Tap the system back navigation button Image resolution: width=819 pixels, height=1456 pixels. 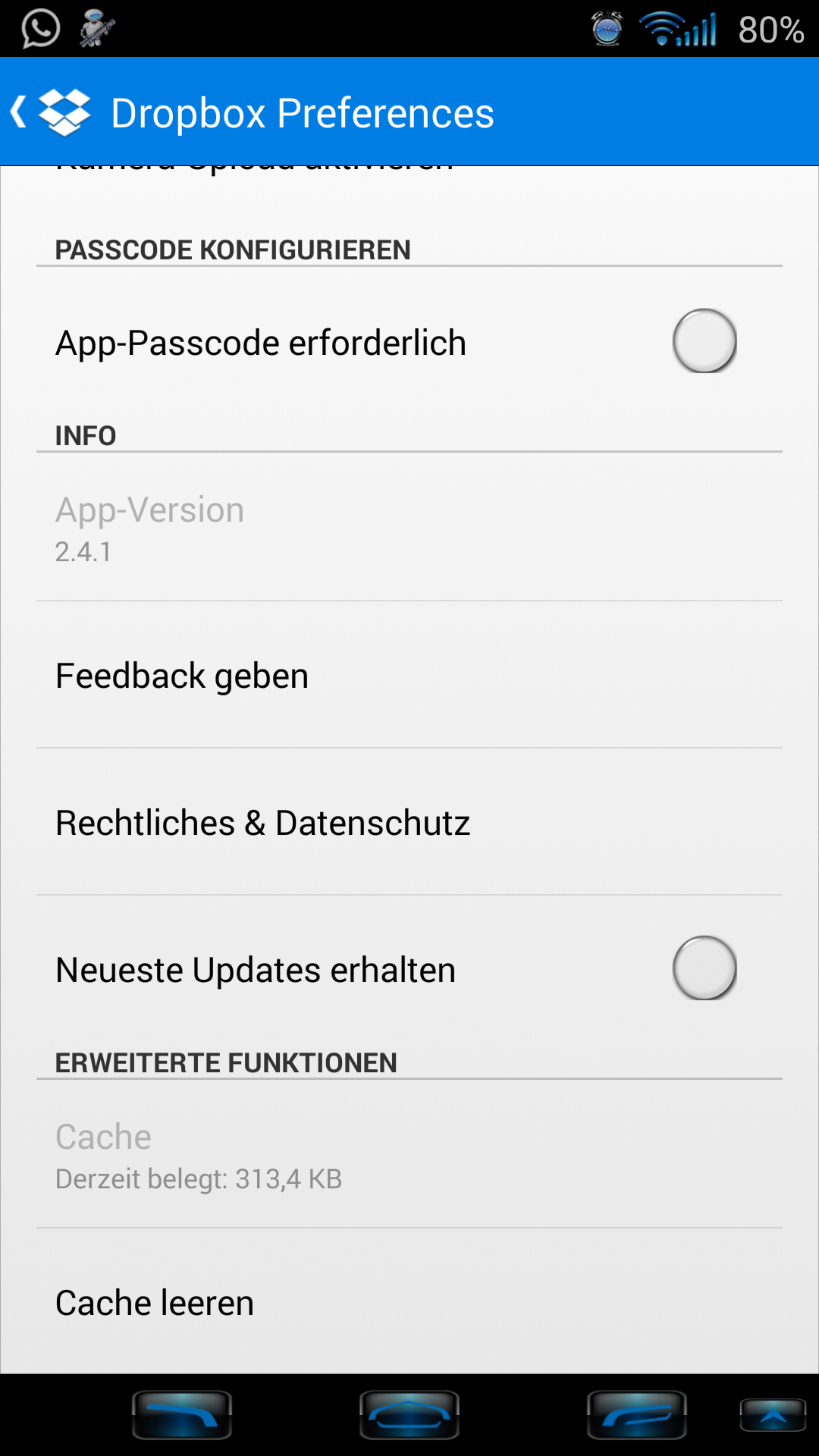(x=182, y=1415)
